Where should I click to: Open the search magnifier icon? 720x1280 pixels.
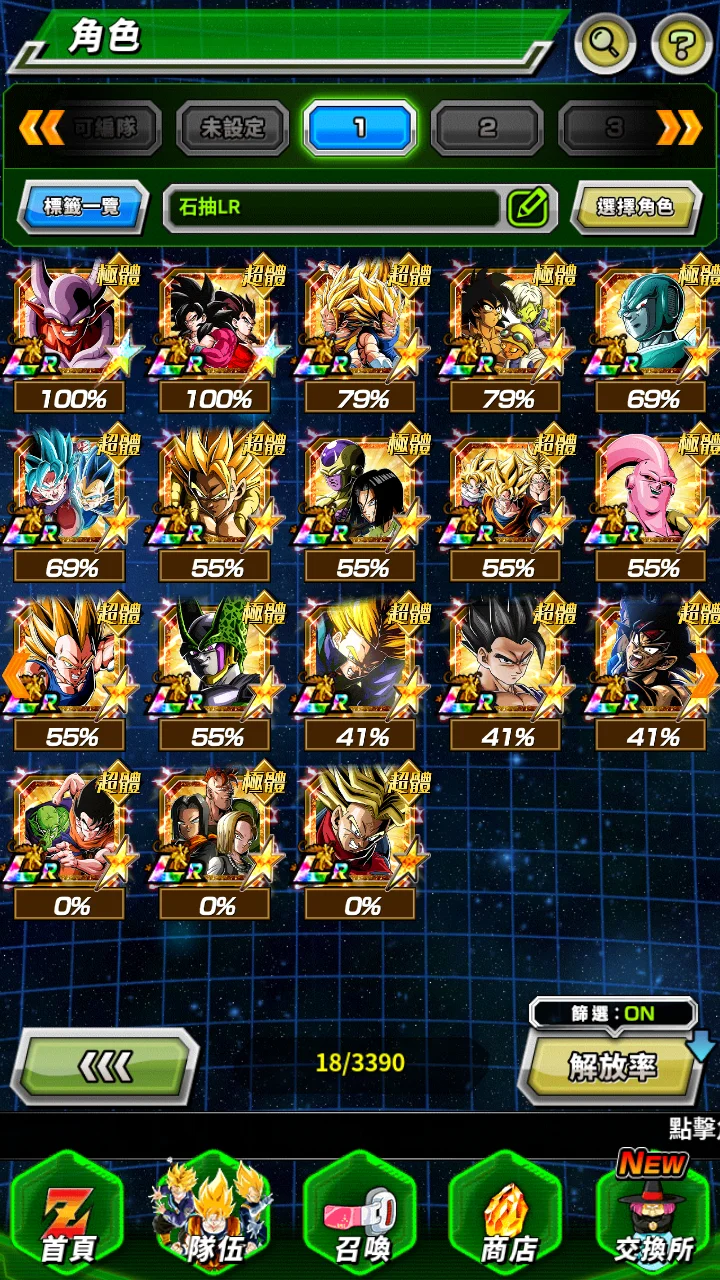[605, 44]
